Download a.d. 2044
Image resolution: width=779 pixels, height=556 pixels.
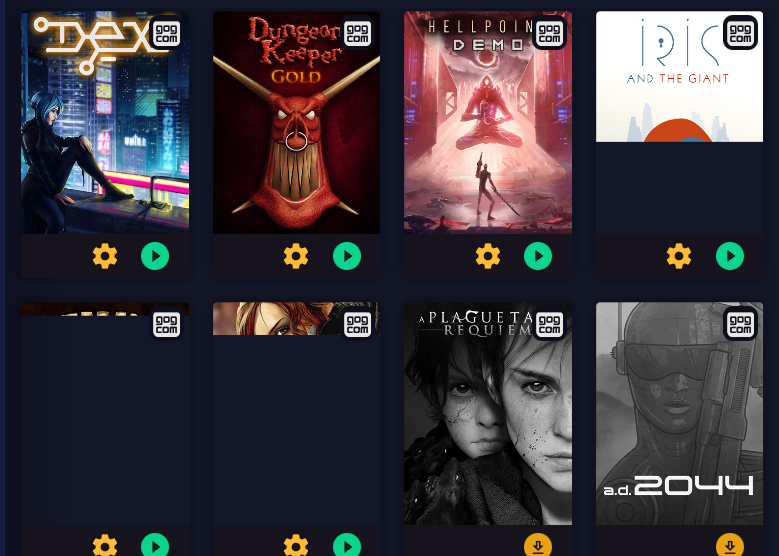730,545
